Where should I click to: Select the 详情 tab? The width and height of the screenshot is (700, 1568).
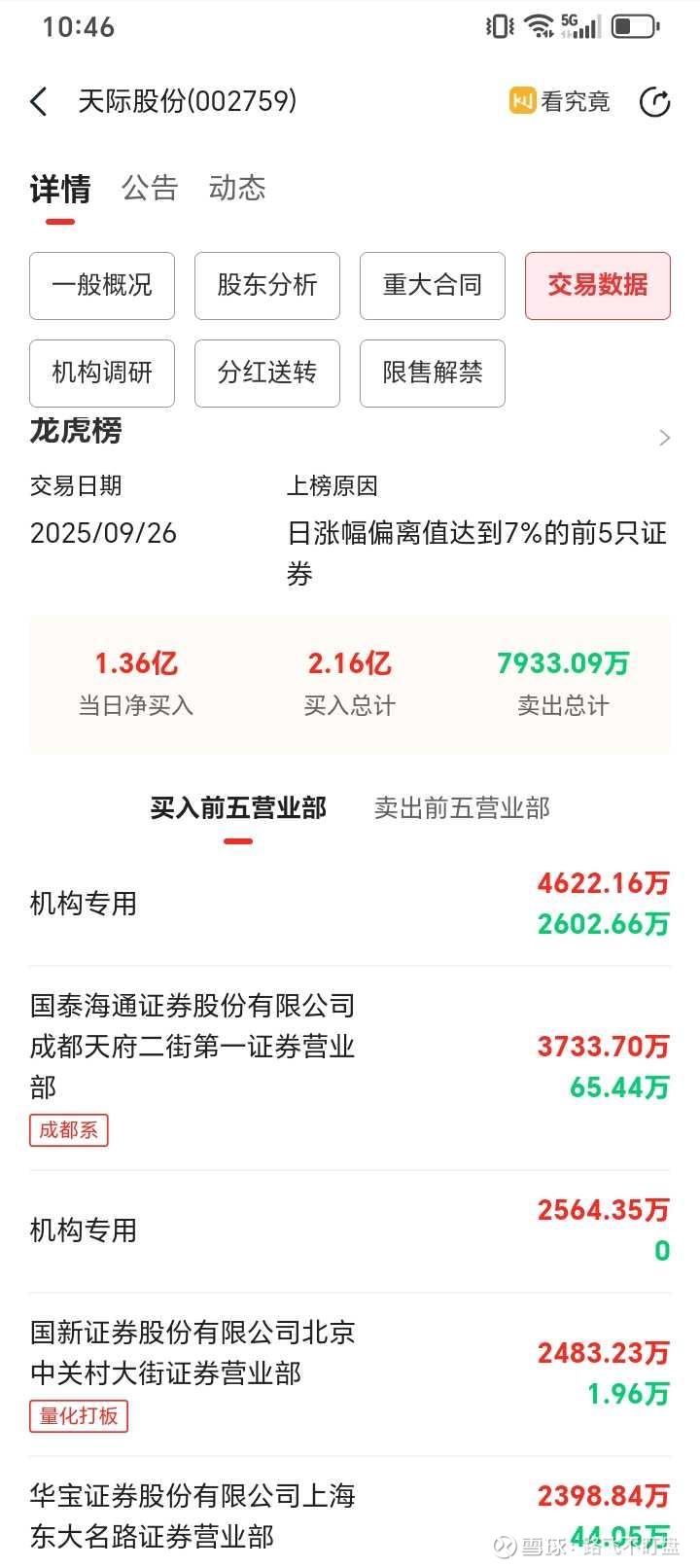tap(59, 191)
